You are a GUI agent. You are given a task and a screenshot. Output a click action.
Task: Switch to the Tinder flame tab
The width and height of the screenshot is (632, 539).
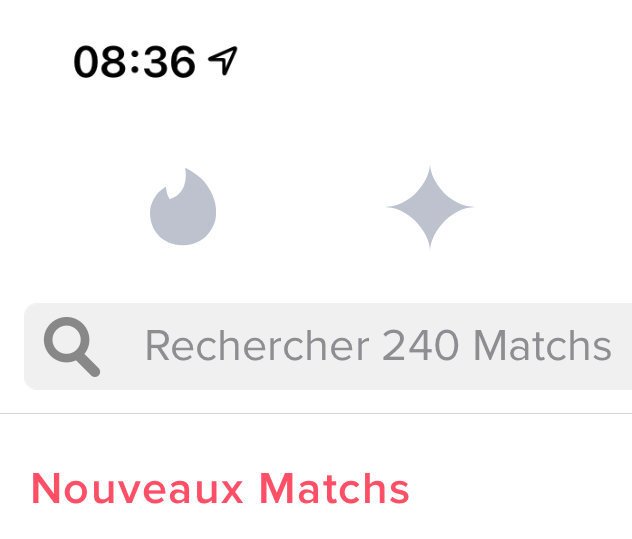(183, 207)
